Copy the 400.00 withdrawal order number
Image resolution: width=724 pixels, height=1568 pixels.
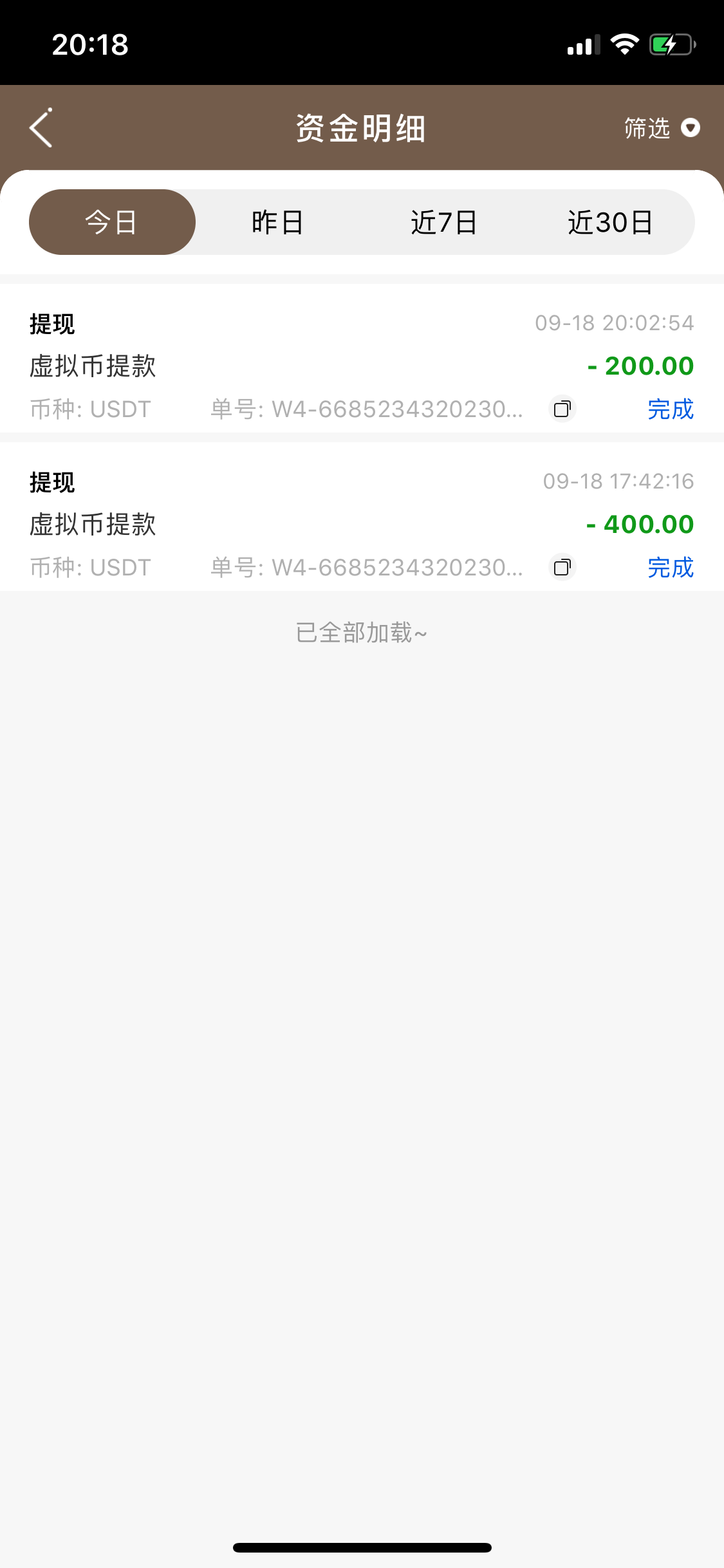pyautogui.click(x=562, y=568)
